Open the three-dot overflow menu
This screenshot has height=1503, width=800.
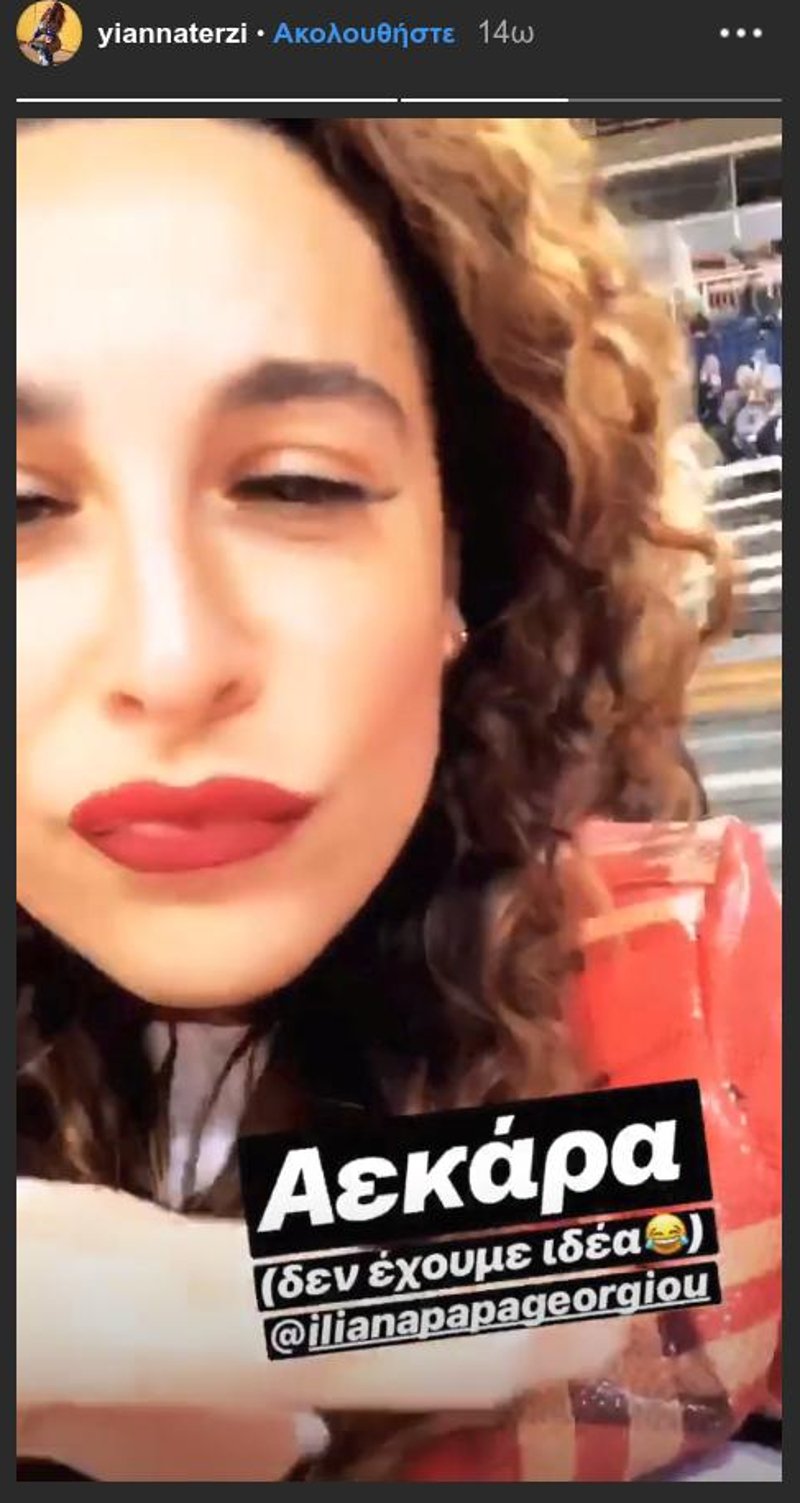(x=740, y=34)
